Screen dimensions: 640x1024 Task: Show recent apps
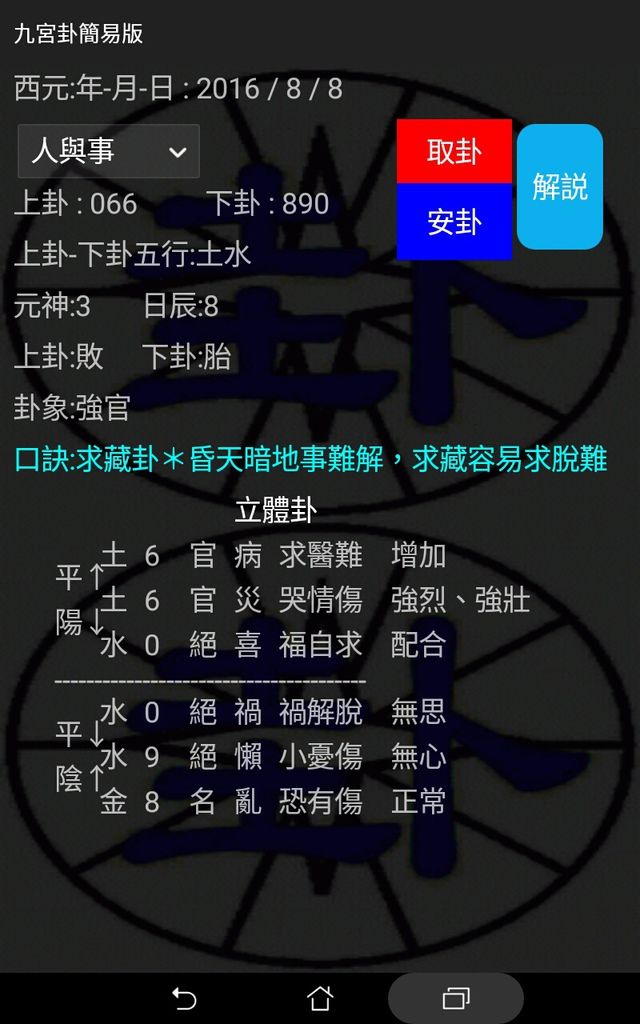[x=456, y=999]
